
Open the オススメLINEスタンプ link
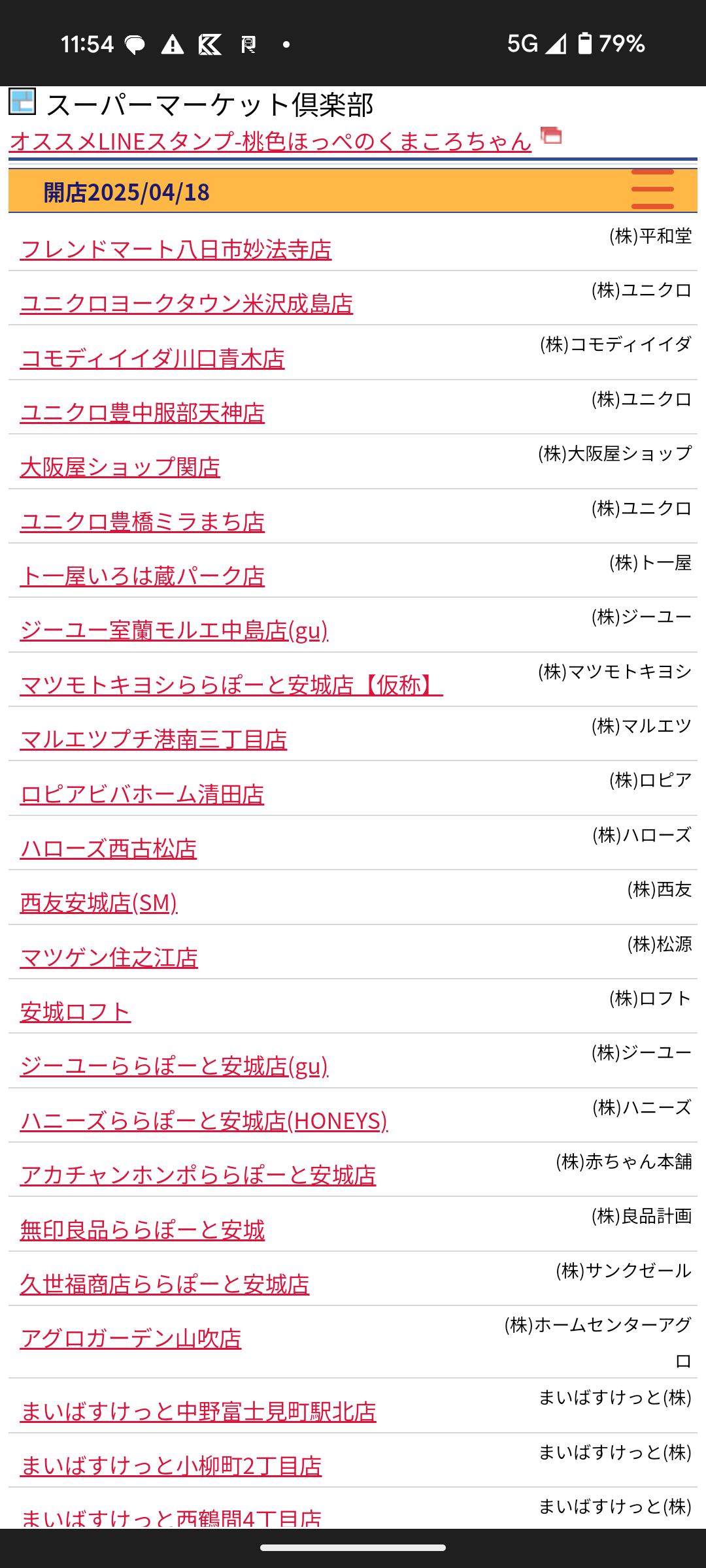point(270,141)
